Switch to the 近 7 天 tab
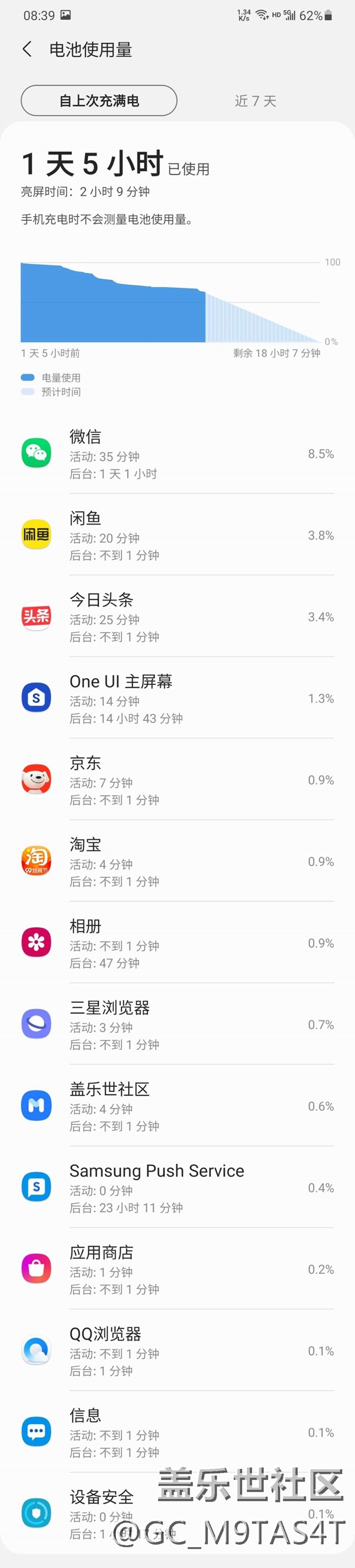355x1568 pixels. coord(255,101)
